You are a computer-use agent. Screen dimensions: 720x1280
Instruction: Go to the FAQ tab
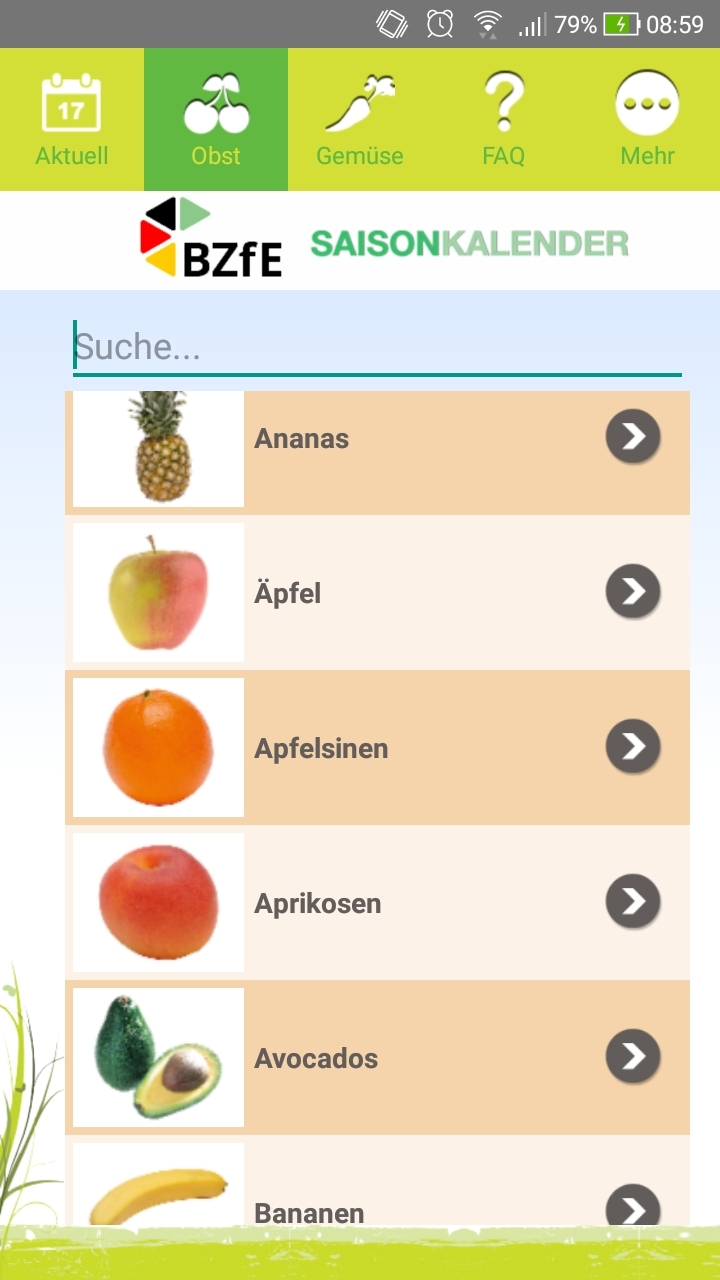pos(504,120)
